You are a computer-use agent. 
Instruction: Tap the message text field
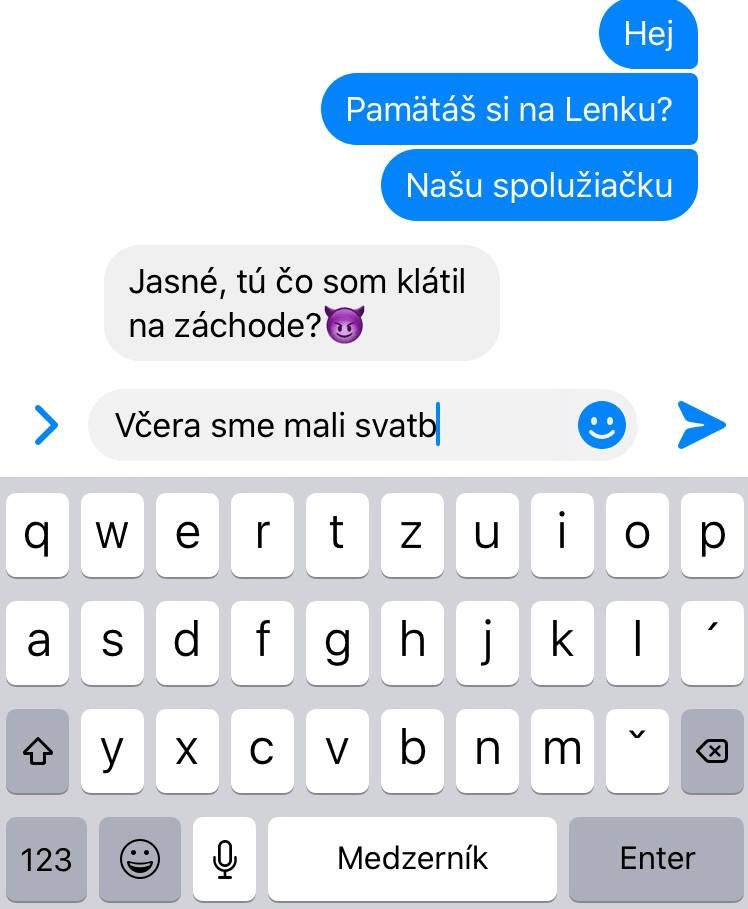pos(330,426)
